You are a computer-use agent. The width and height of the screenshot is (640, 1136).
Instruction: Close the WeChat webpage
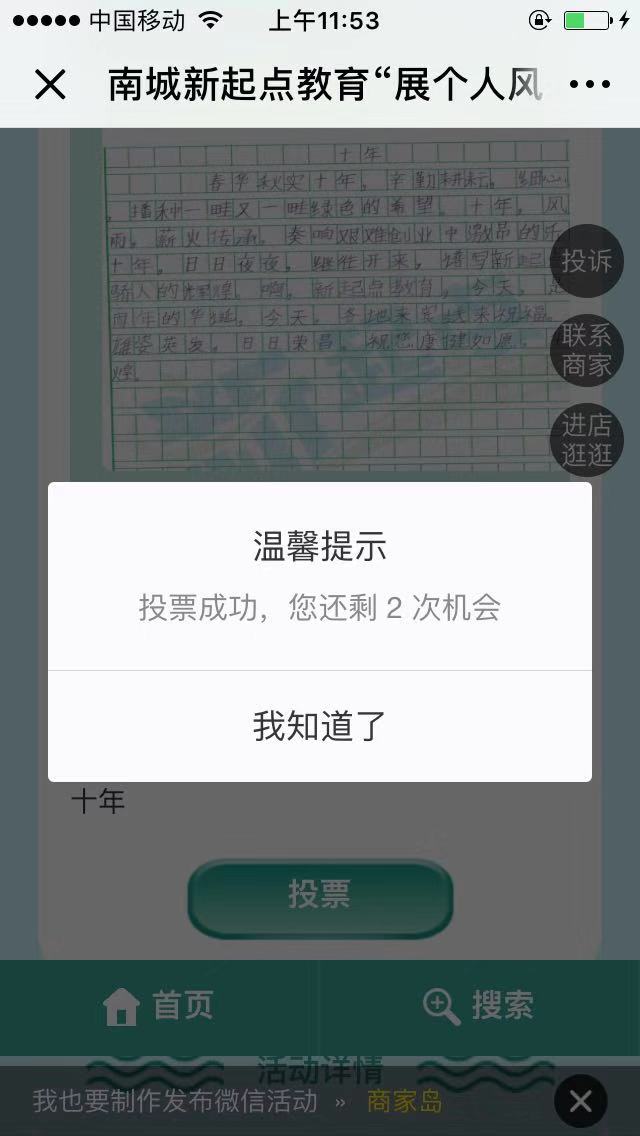50,85
